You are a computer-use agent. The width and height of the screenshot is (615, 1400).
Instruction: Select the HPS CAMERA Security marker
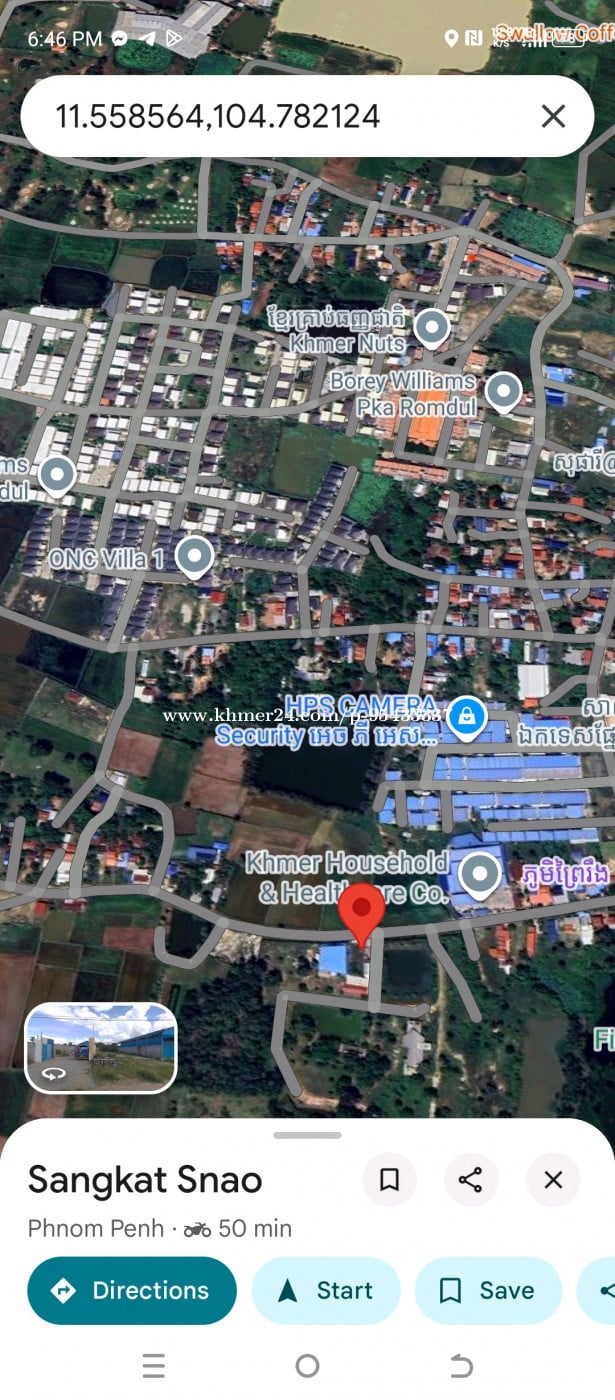tap(465, 716)
